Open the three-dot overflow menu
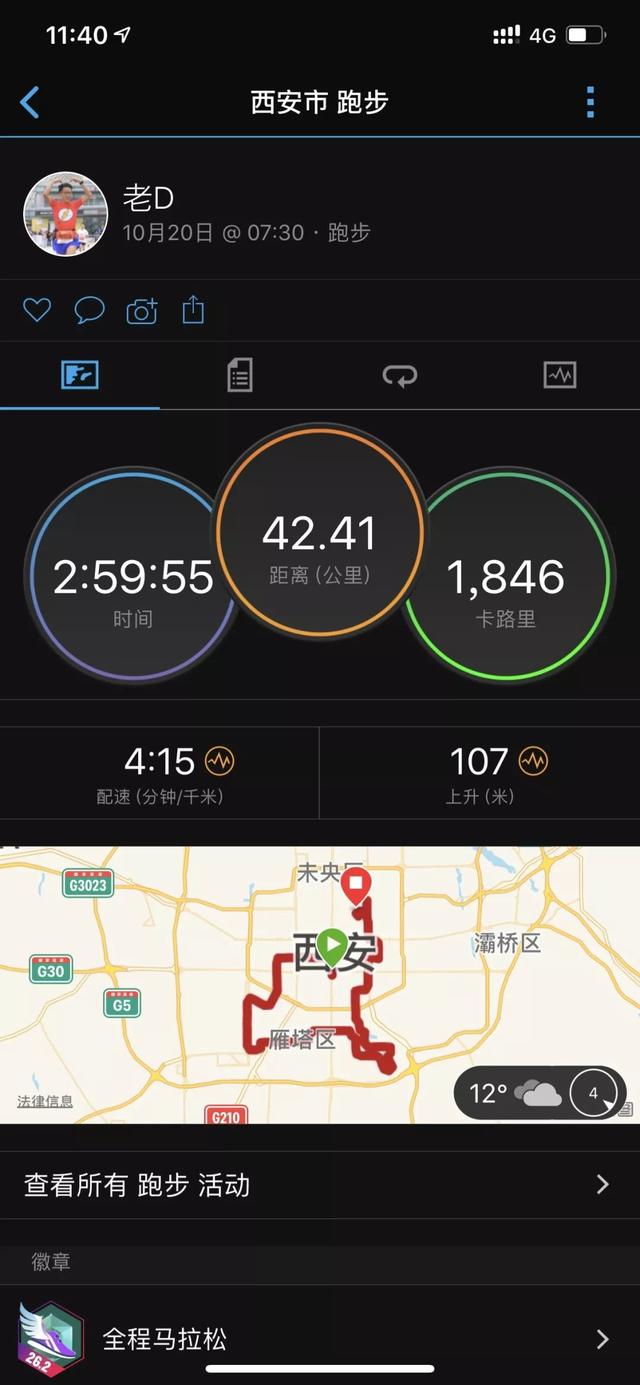The height and width of the screenshot is (1385, 640). pyautogui.click(x=591, y=102)
